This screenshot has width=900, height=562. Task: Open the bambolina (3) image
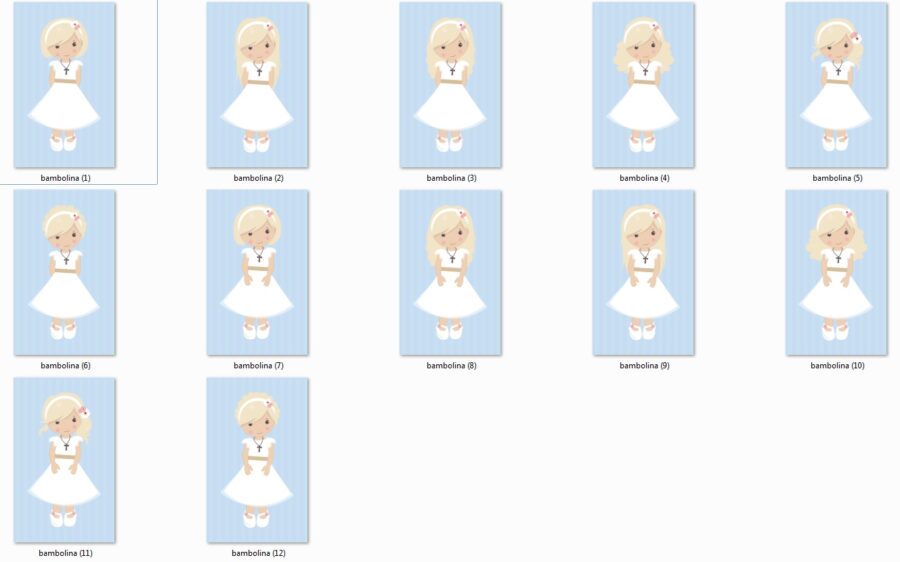(x=451, y=85)
